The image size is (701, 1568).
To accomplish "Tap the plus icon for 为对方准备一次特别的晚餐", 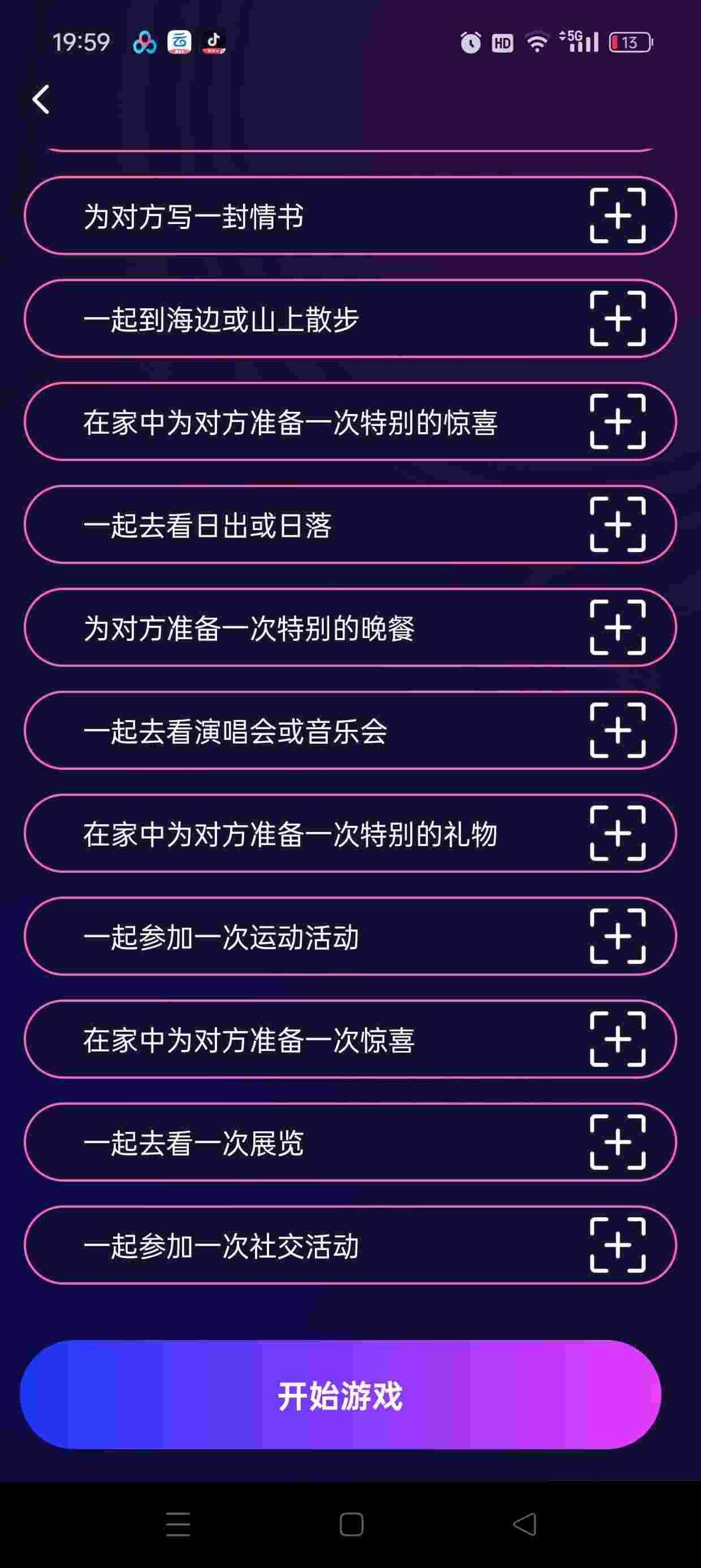I will (x=618, y=627).
